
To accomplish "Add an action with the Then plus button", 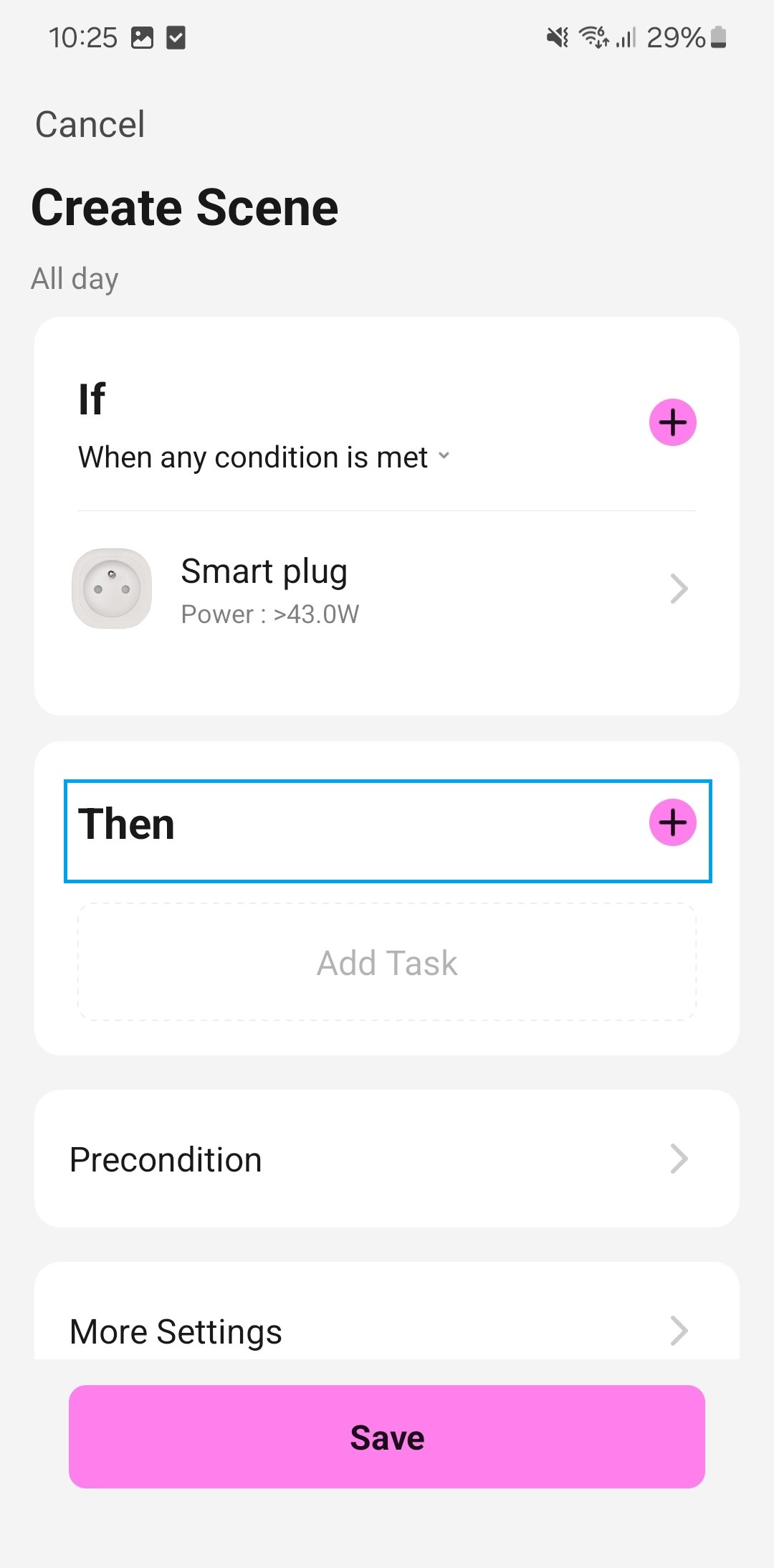I will pyautogui.click(x=672, y=822).
